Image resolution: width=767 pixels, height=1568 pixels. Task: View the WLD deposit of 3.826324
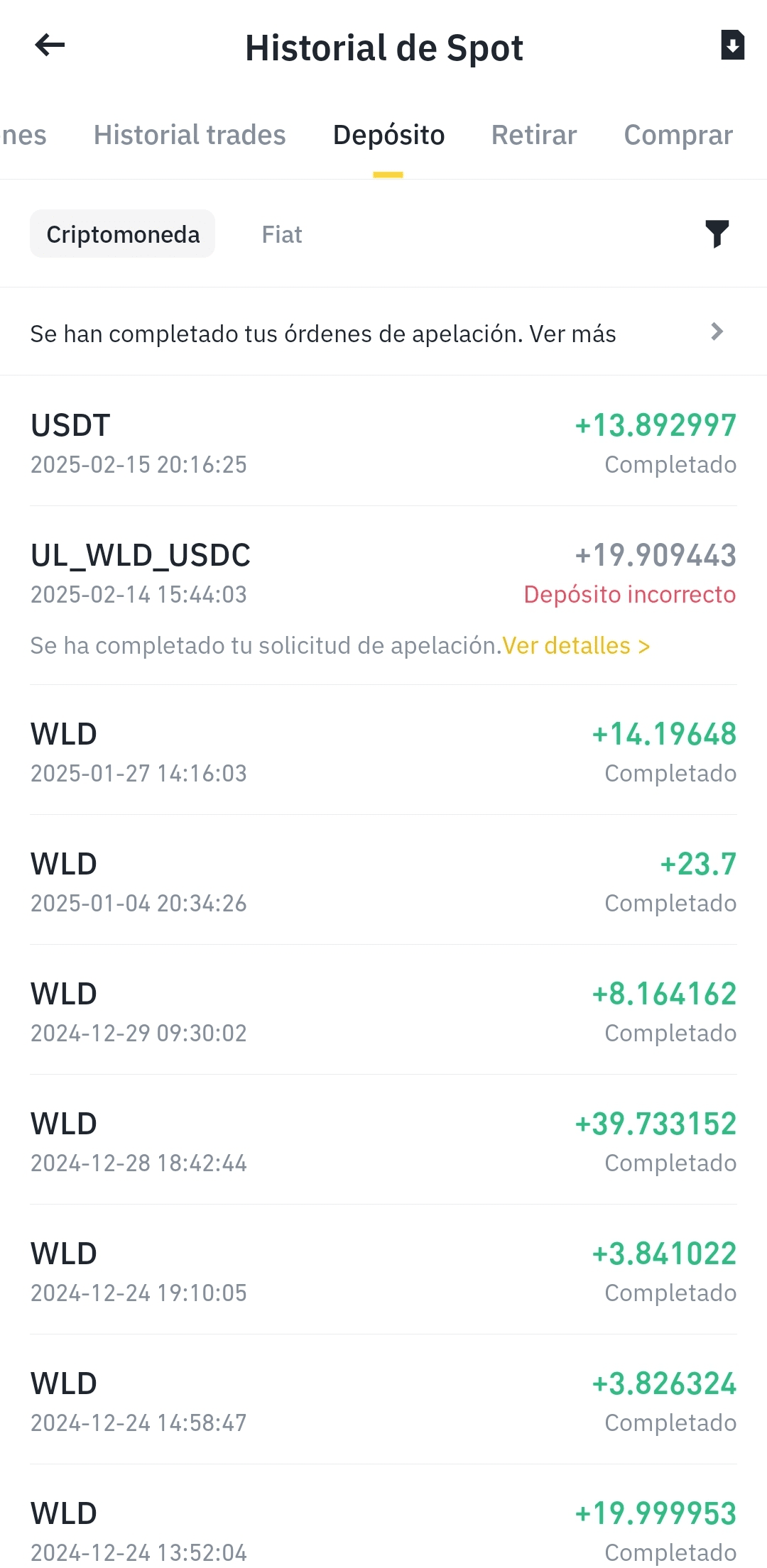[x=383, y=1402]
